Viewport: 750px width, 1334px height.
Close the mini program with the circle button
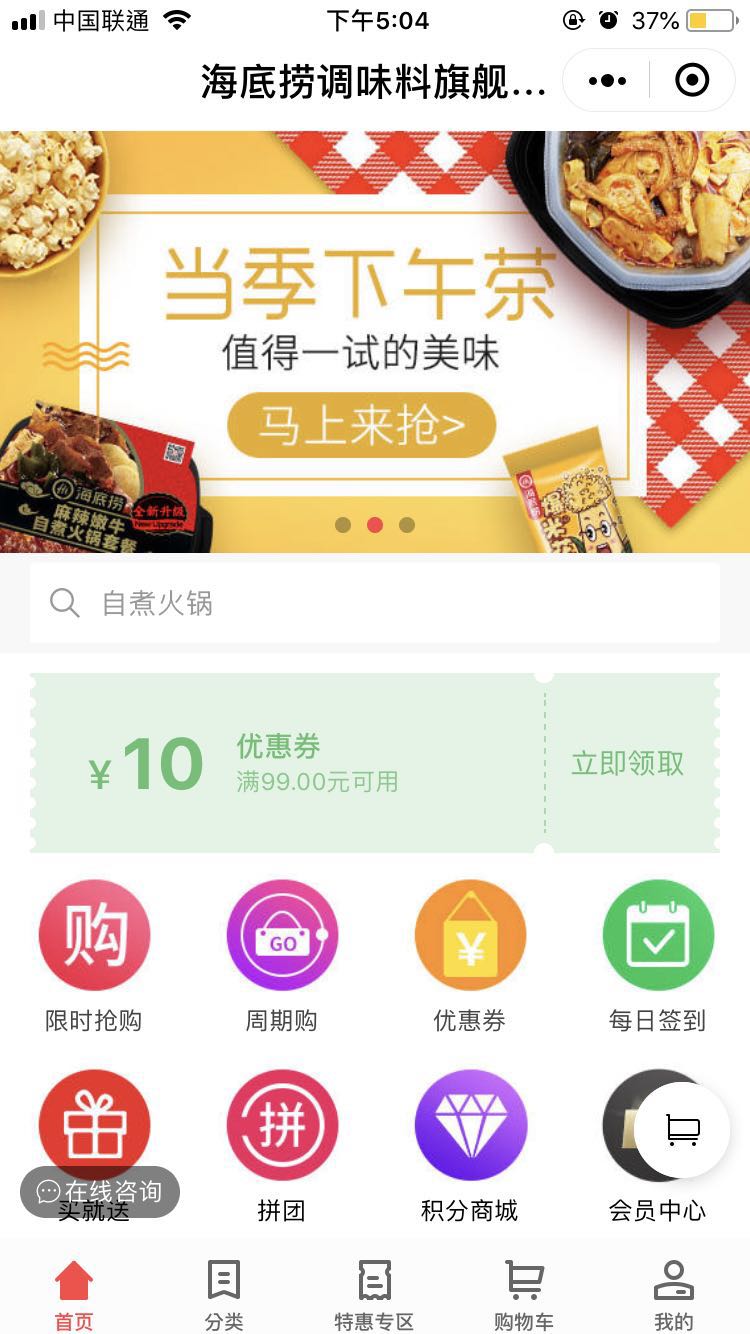[x=692, y=81]
